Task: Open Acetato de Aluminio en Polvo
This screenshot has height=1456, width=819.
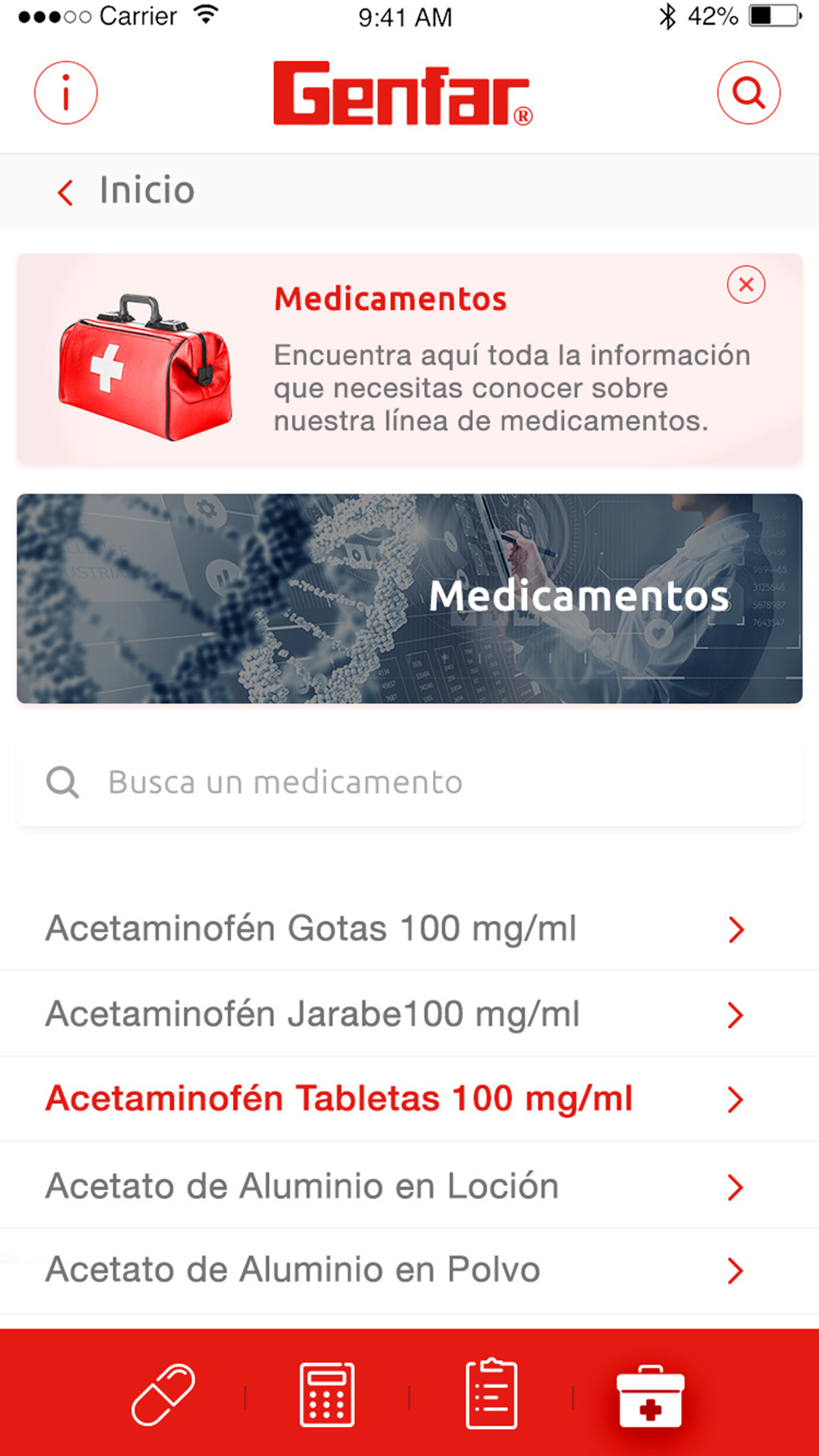Action: click(396, 1269)
